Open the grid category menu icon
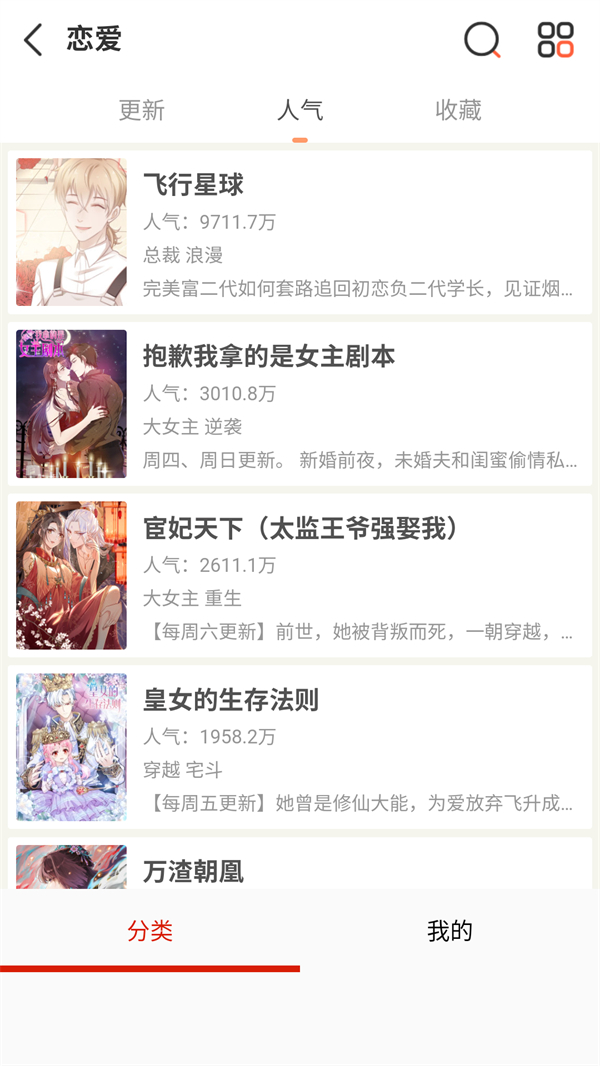 coord(555,40)
